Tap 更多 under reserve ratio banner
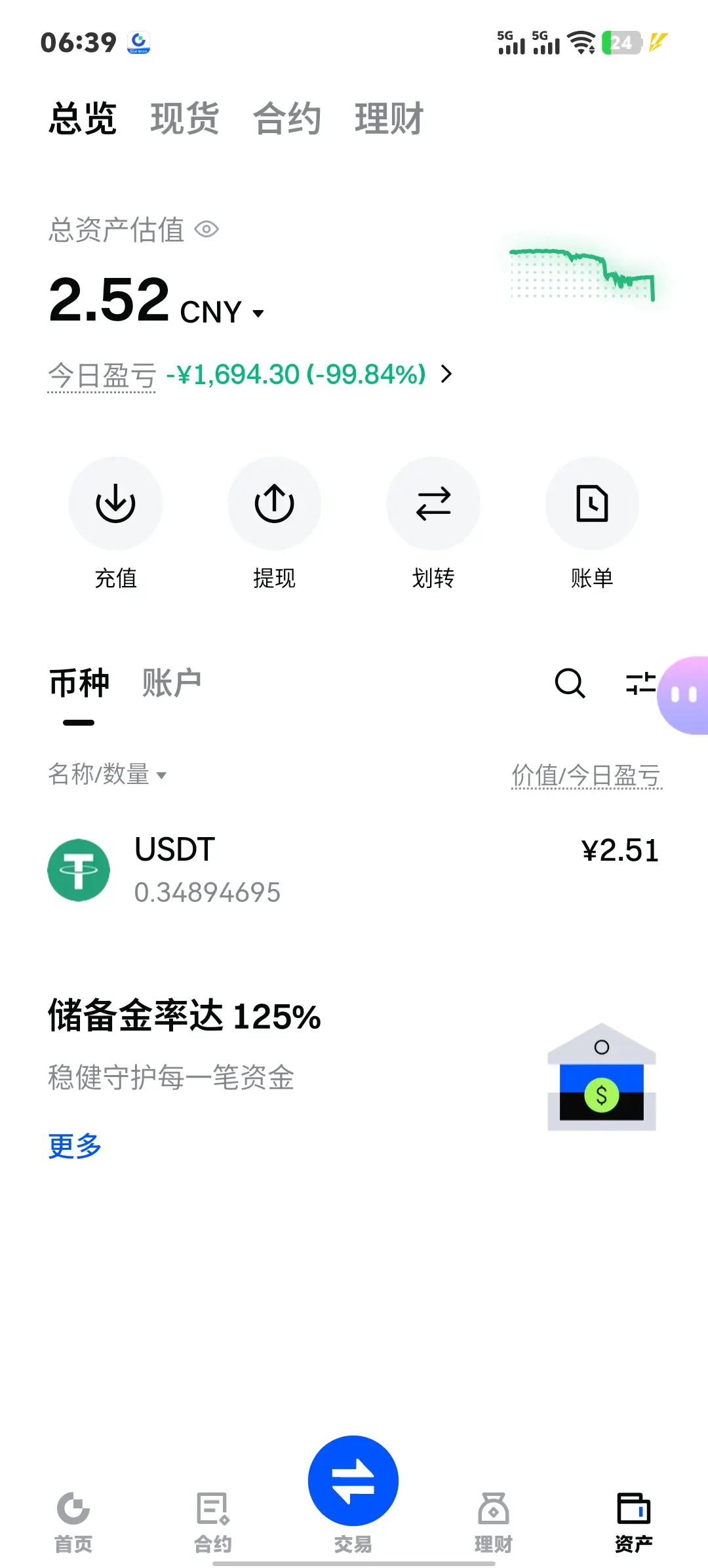 click(75, 1146)
